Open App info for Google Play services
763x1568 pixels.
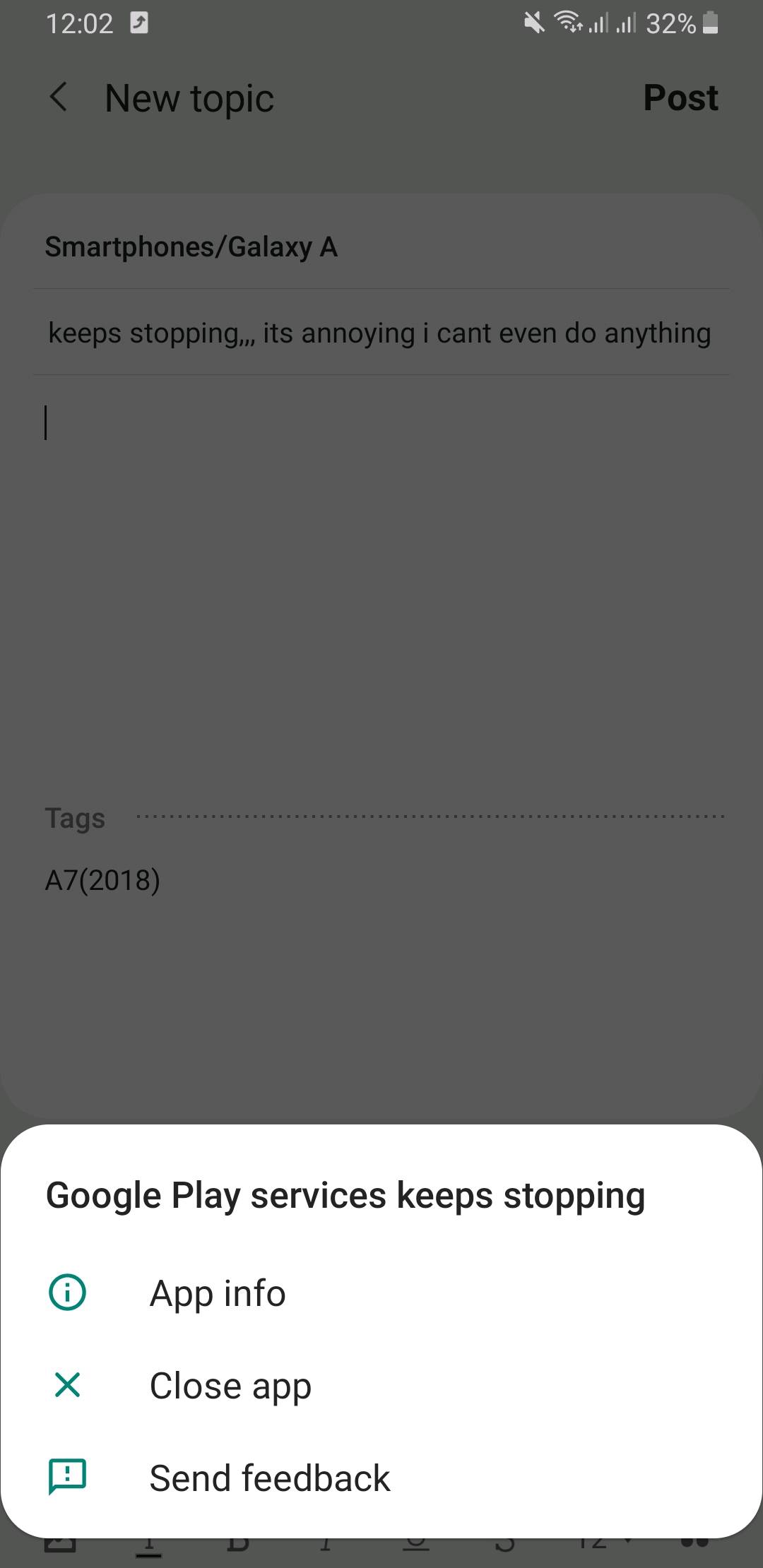(x=218, y=1294)
